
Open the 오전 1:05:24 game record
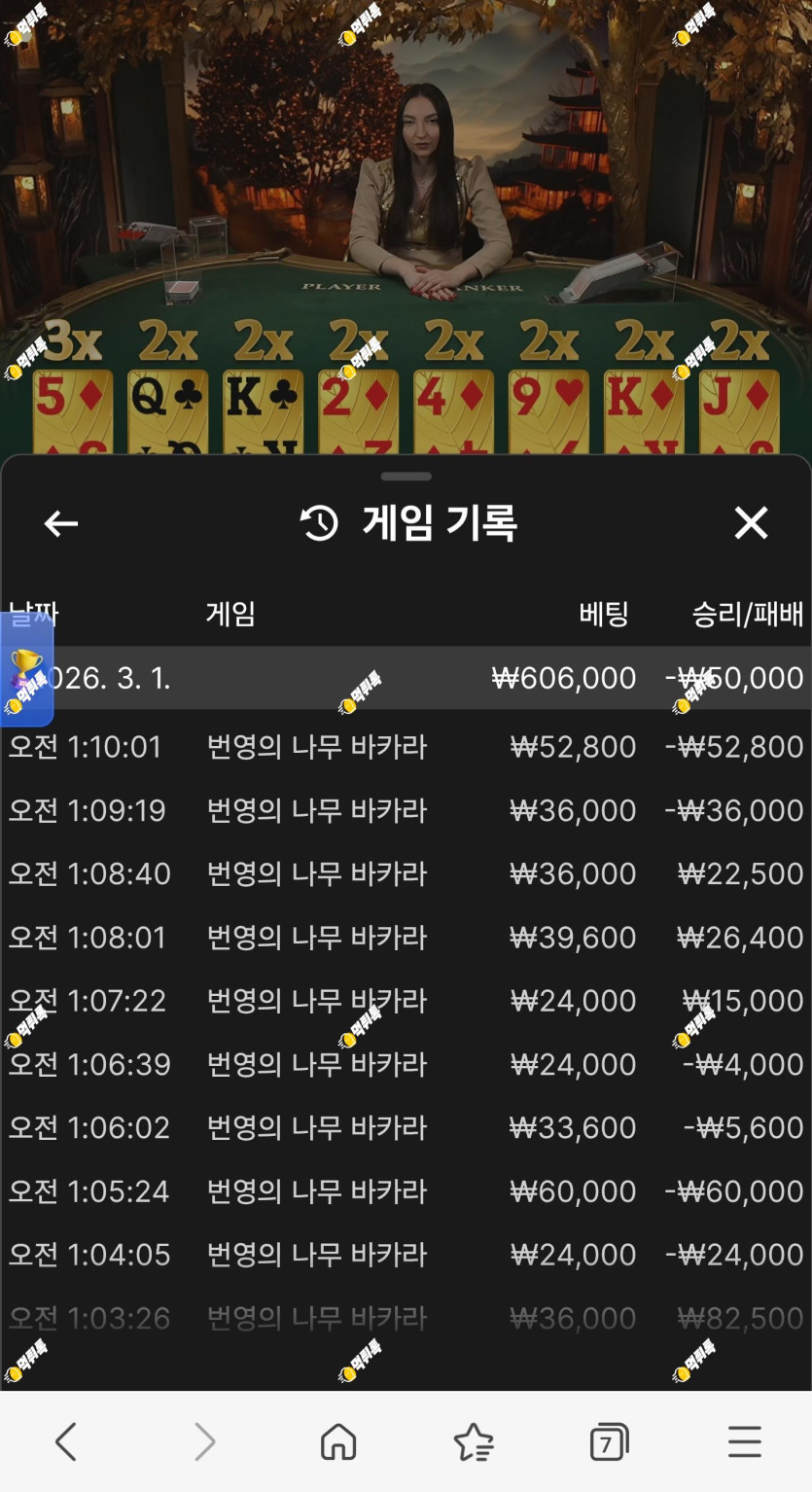click(406, 1191)
